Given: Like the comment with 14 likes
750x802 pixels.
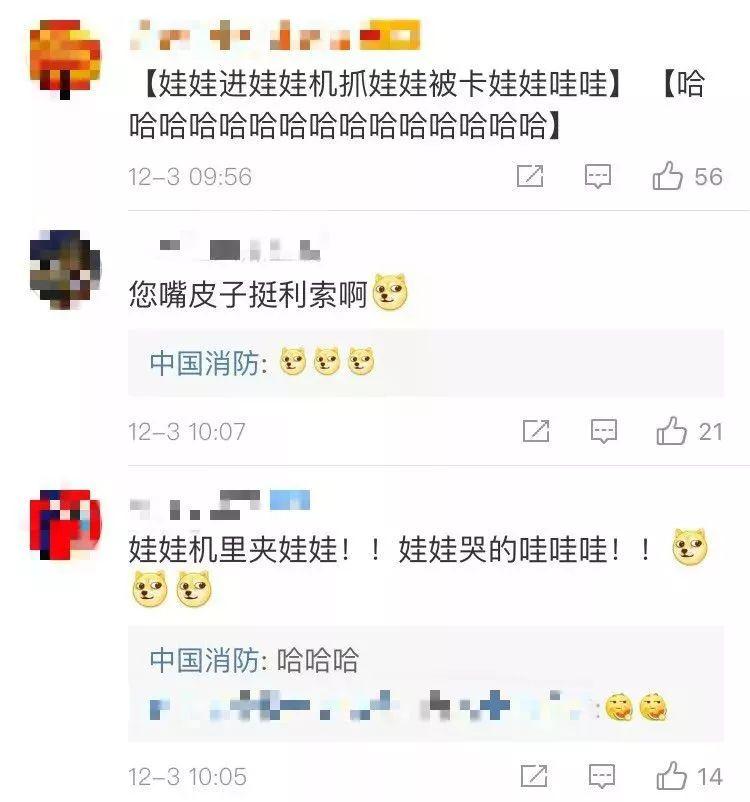Looking at the screenshot, I should tap(672, 777).
